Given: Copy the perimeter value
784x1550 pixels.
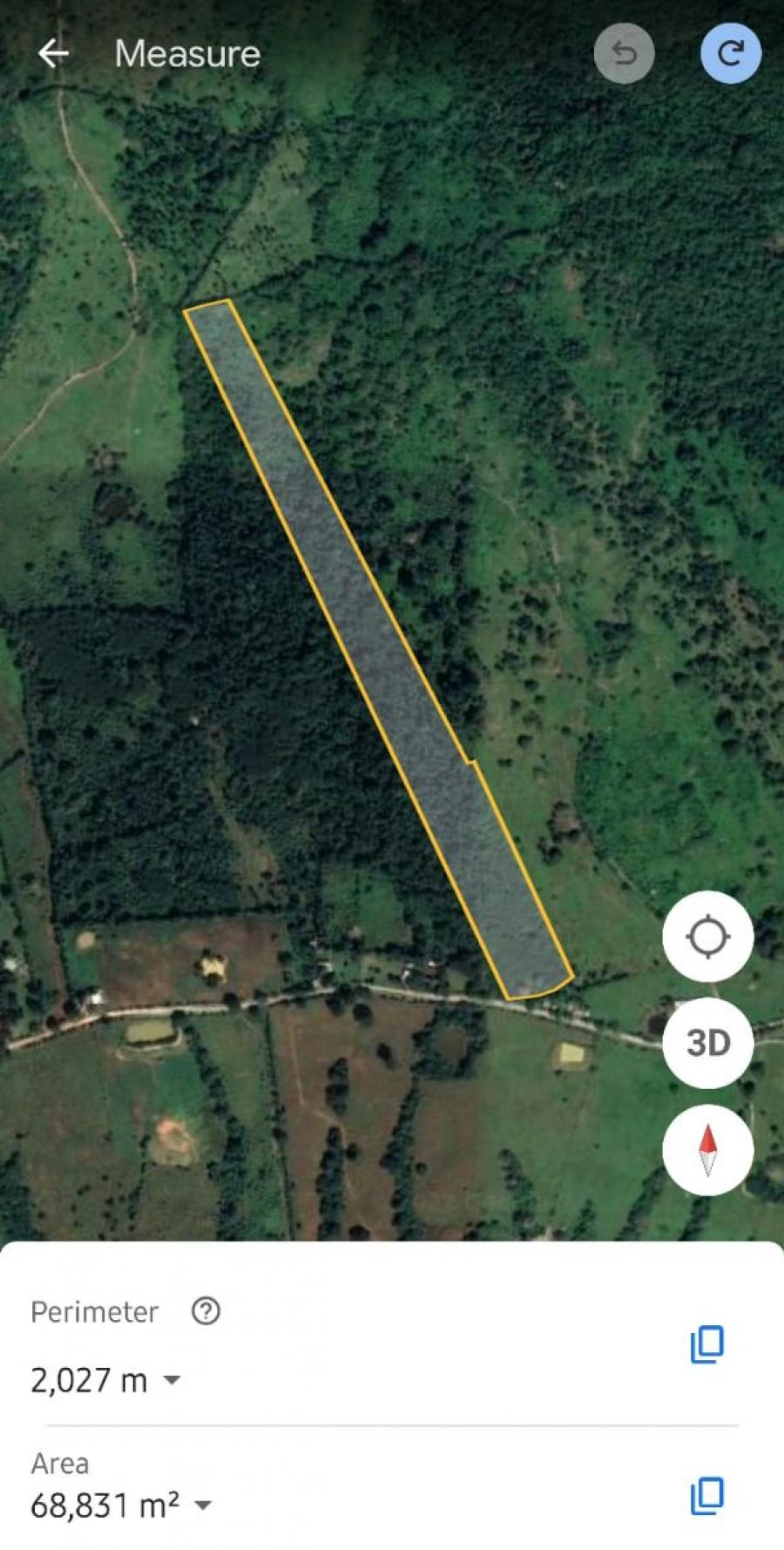Looking at the screenshot, I should coord(707,1344).
